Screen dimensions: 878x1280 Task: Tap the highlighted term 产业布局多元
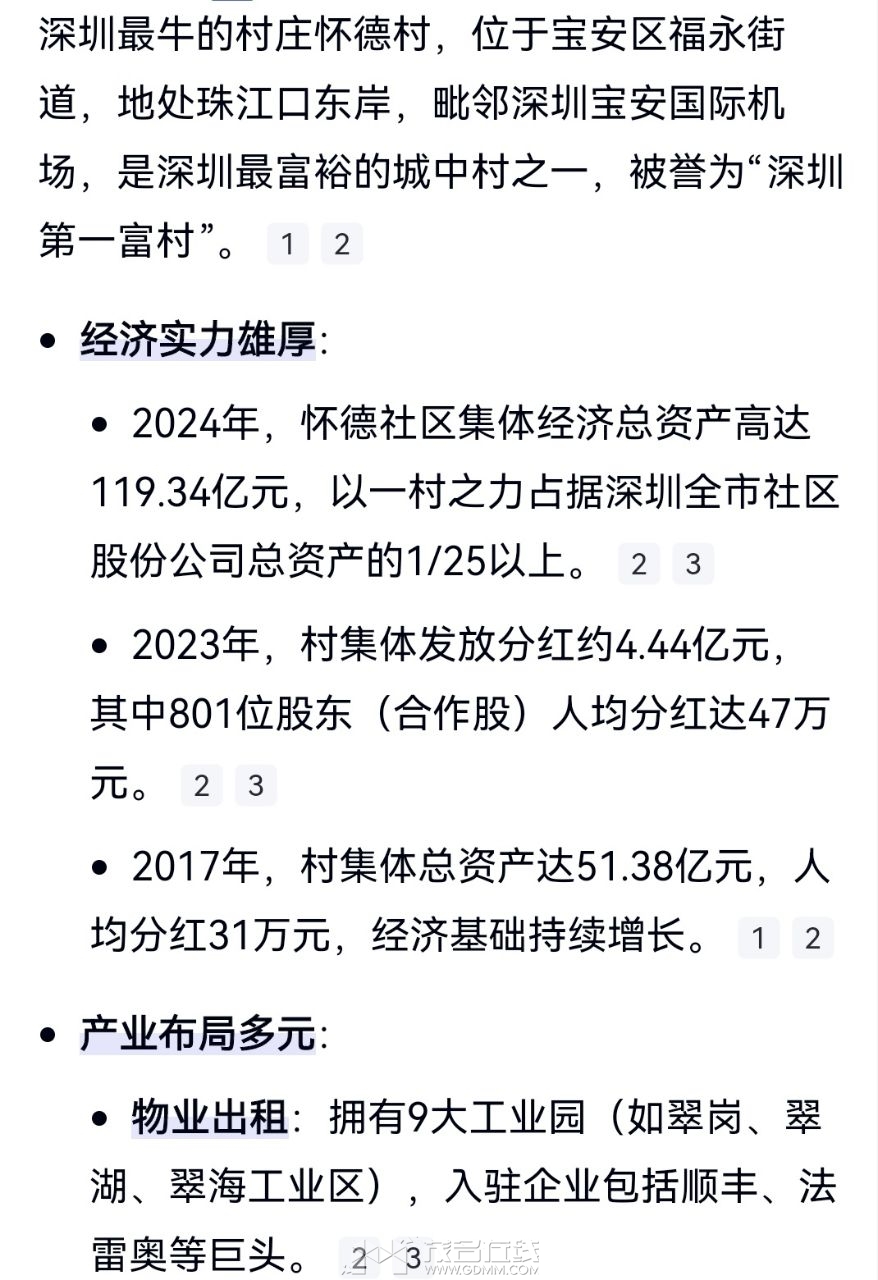coord(198,1035)
